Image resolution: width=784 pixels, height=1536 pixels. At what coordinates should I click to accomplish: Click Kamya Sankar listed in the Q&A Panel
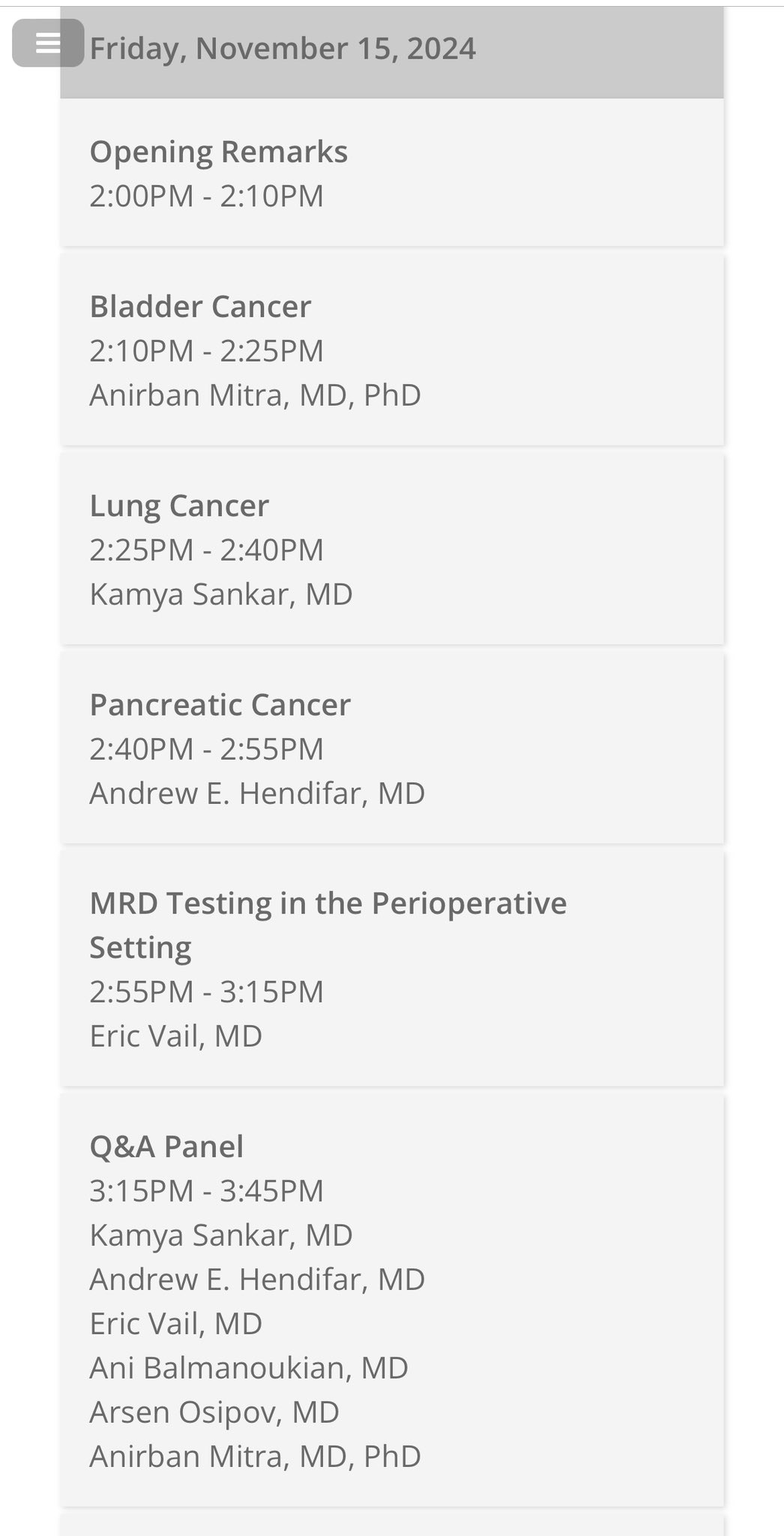(222, 1234)
